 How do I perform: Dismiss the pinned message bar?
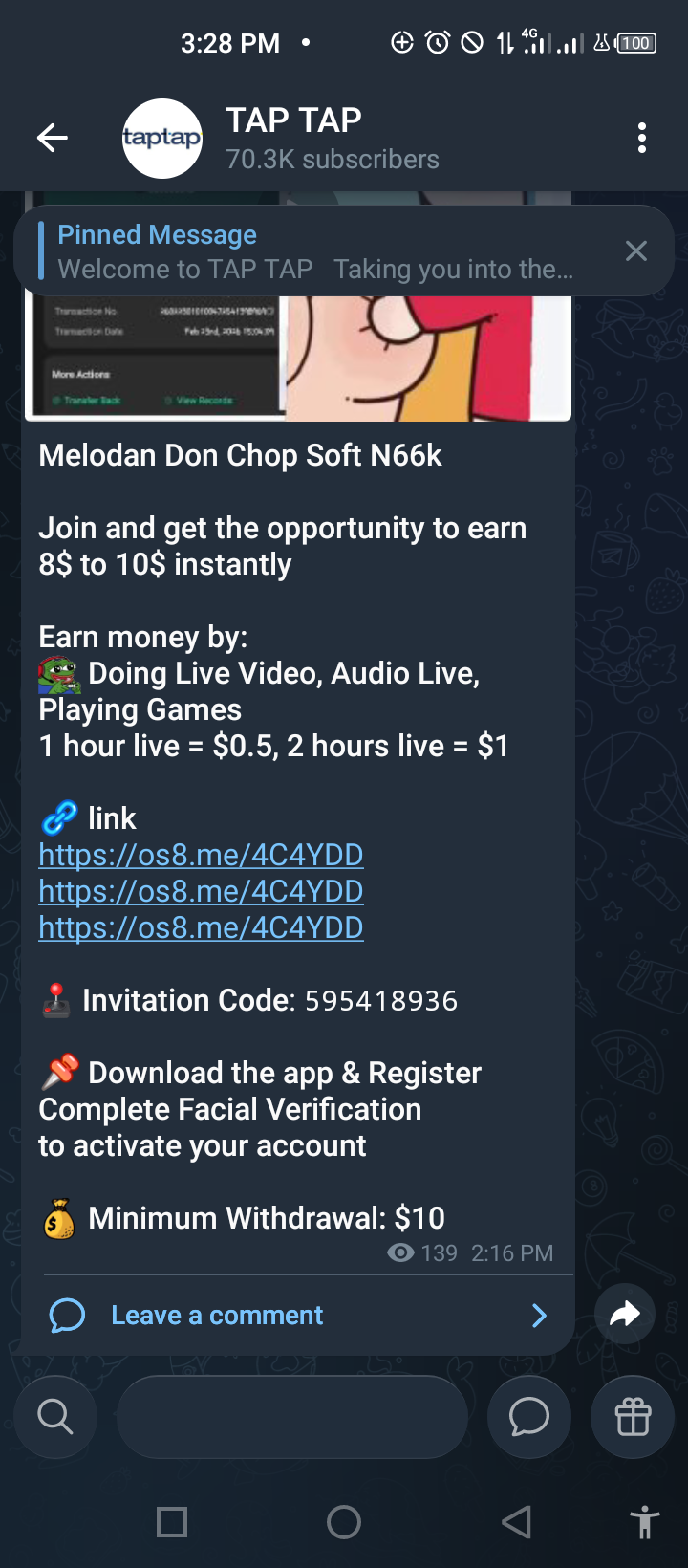636,251
